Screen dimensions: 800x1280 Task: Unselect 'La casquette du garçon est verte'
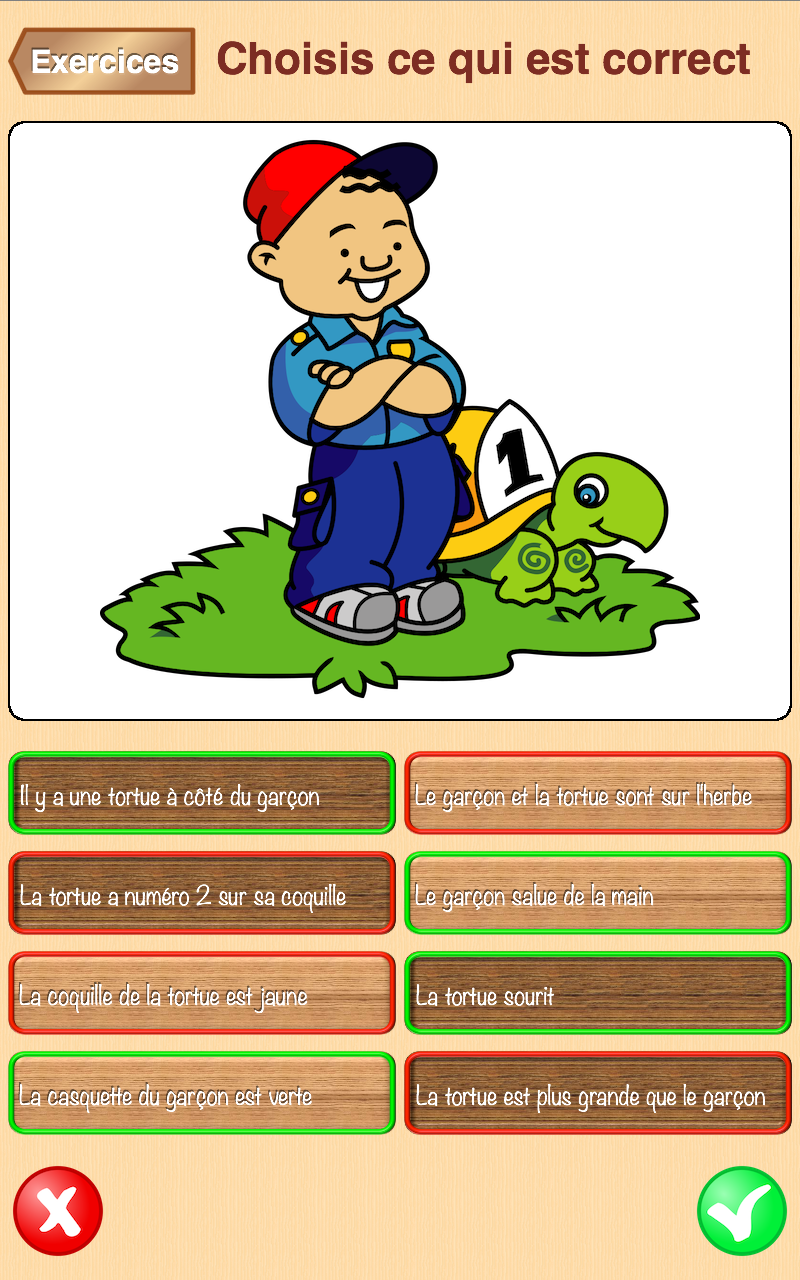[200, 1093]
